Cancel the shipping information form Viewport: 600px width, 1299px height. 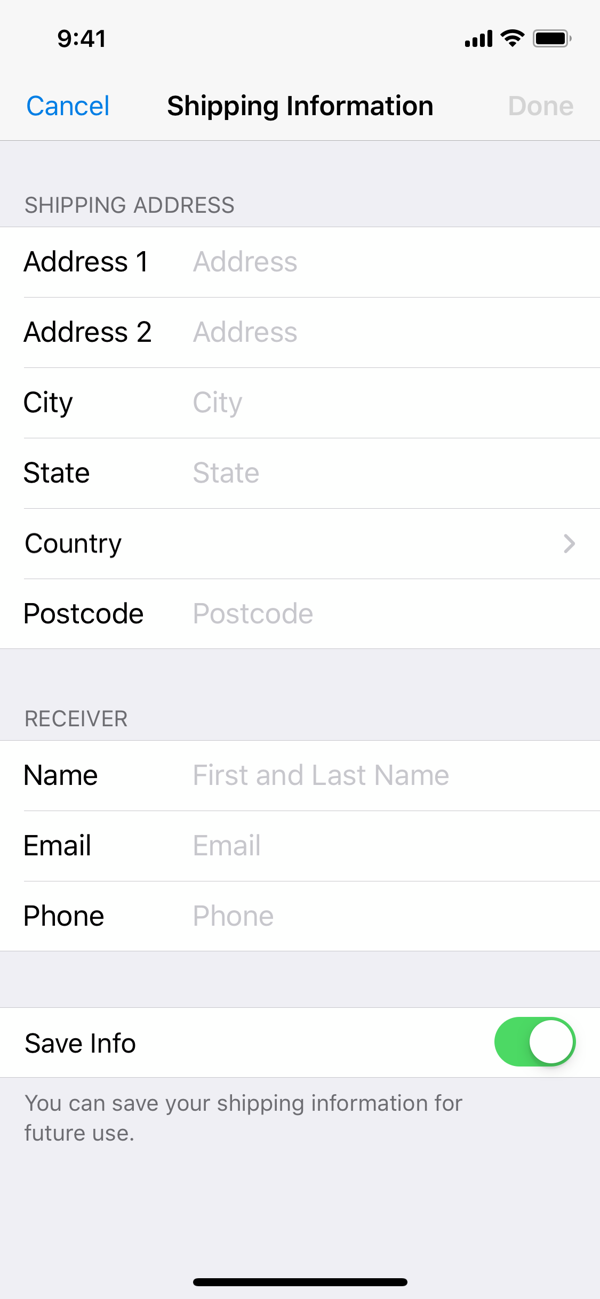(x=68, y=106)
